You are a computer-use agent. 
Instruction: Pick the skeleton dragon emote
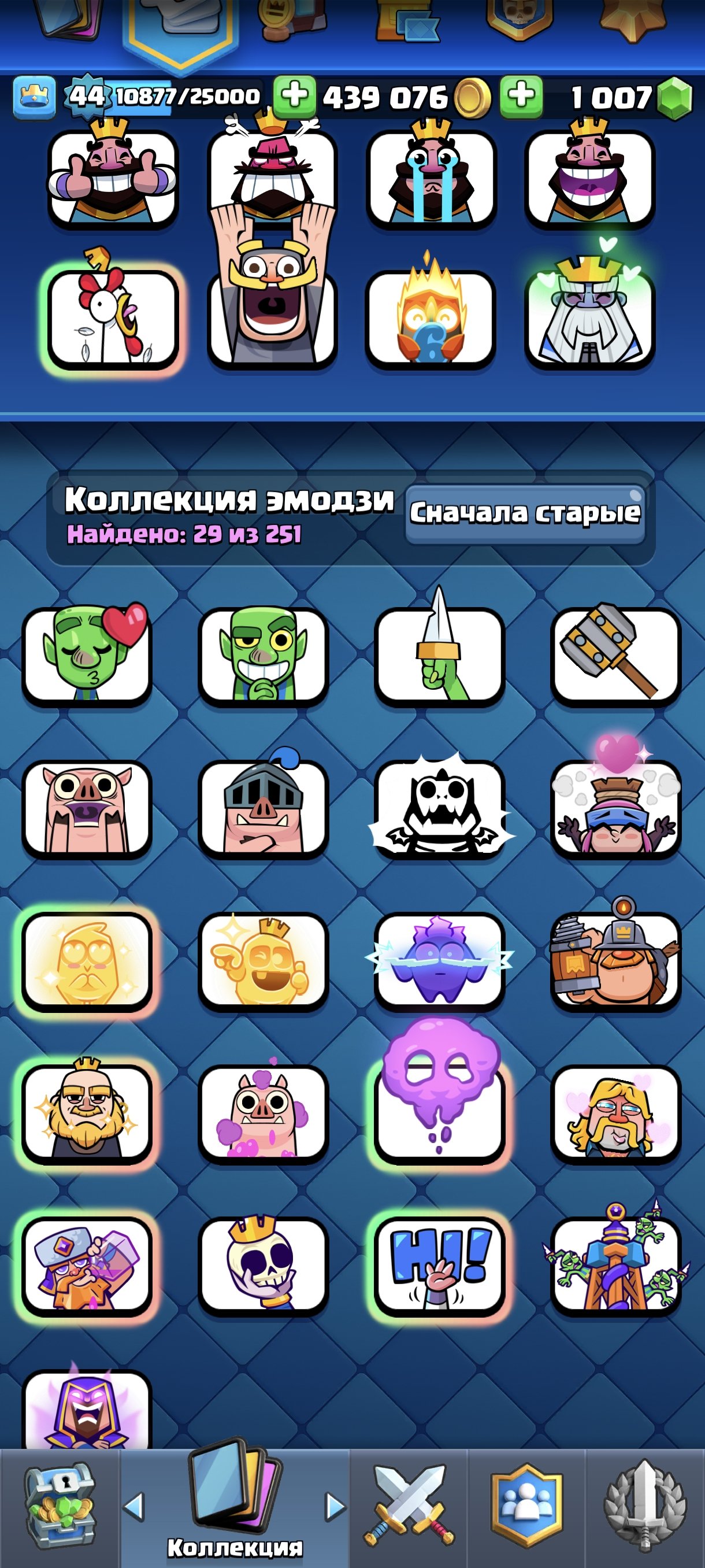pyautogui.click(x=440, y=808)
